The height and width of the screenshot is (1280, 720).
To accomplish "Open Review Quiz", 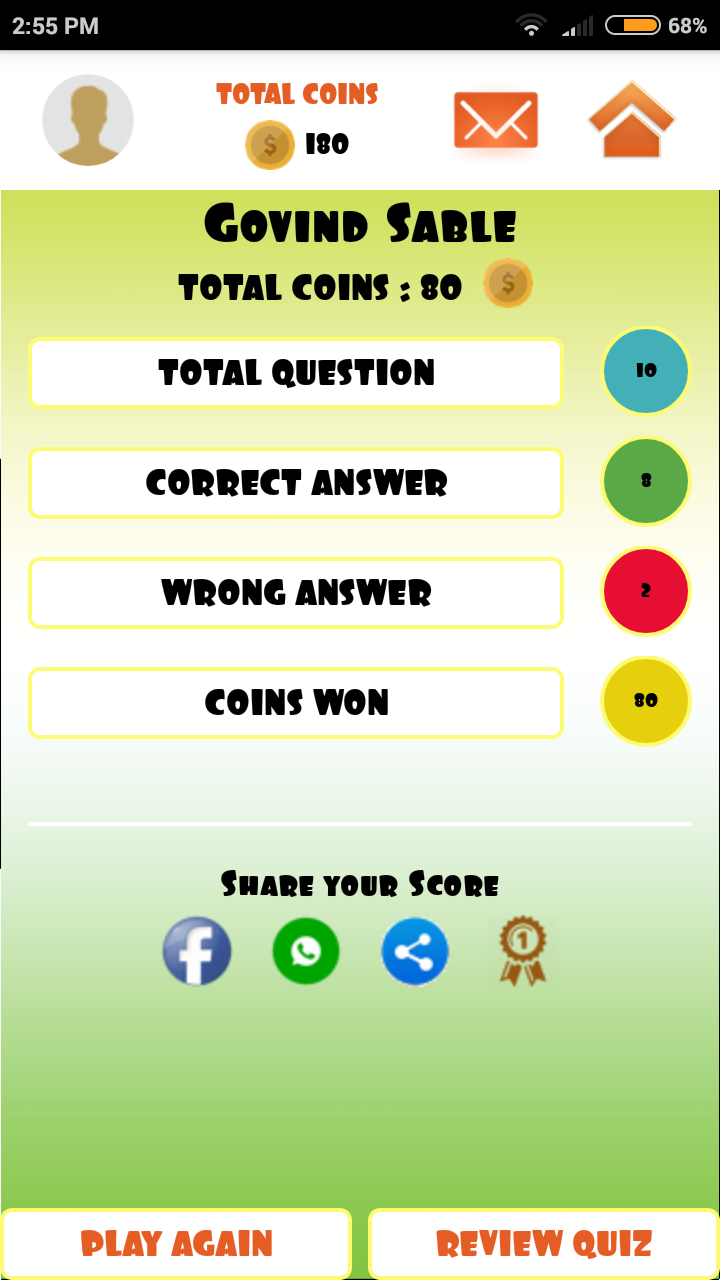I will tap(544, 1243).
